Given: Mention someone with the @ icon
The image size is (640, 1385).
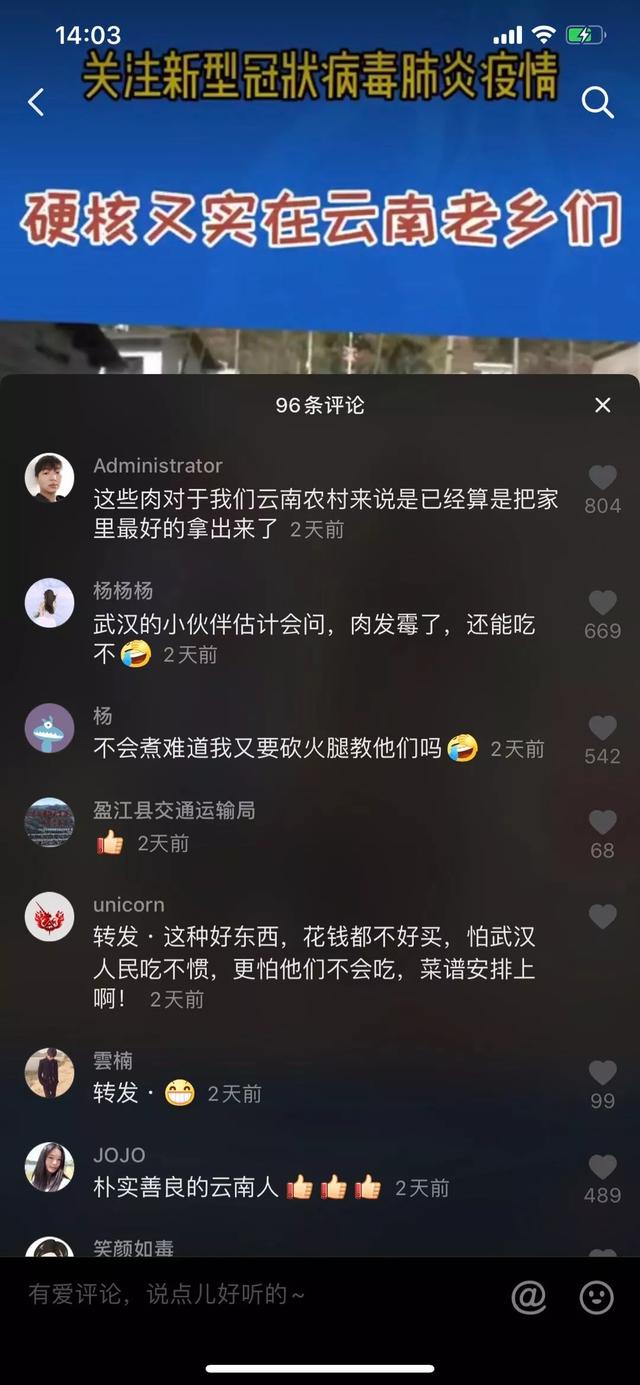Looking at the screenshot, I should point(528,1296).
